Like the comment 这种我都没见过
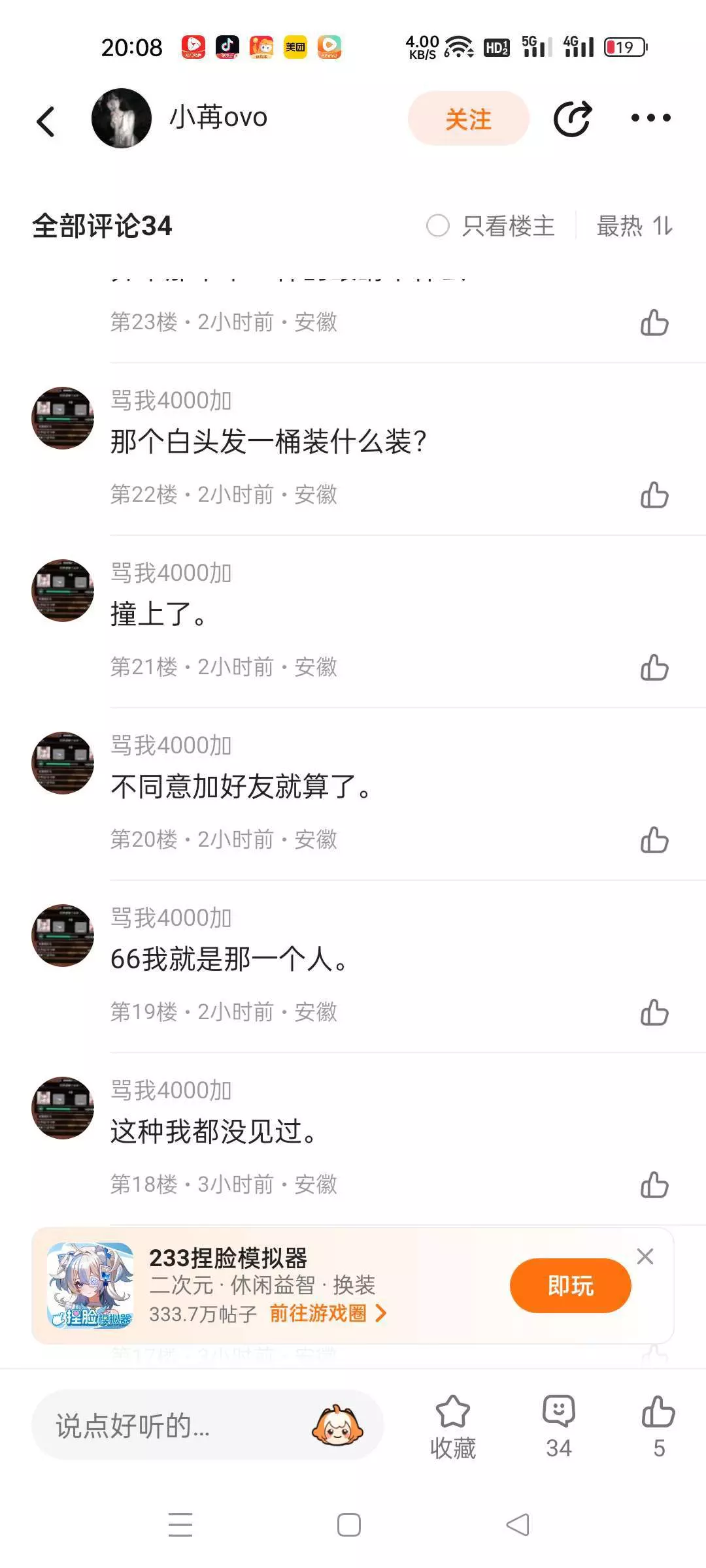This screenshot has height=1568, width=706. 654,1185
